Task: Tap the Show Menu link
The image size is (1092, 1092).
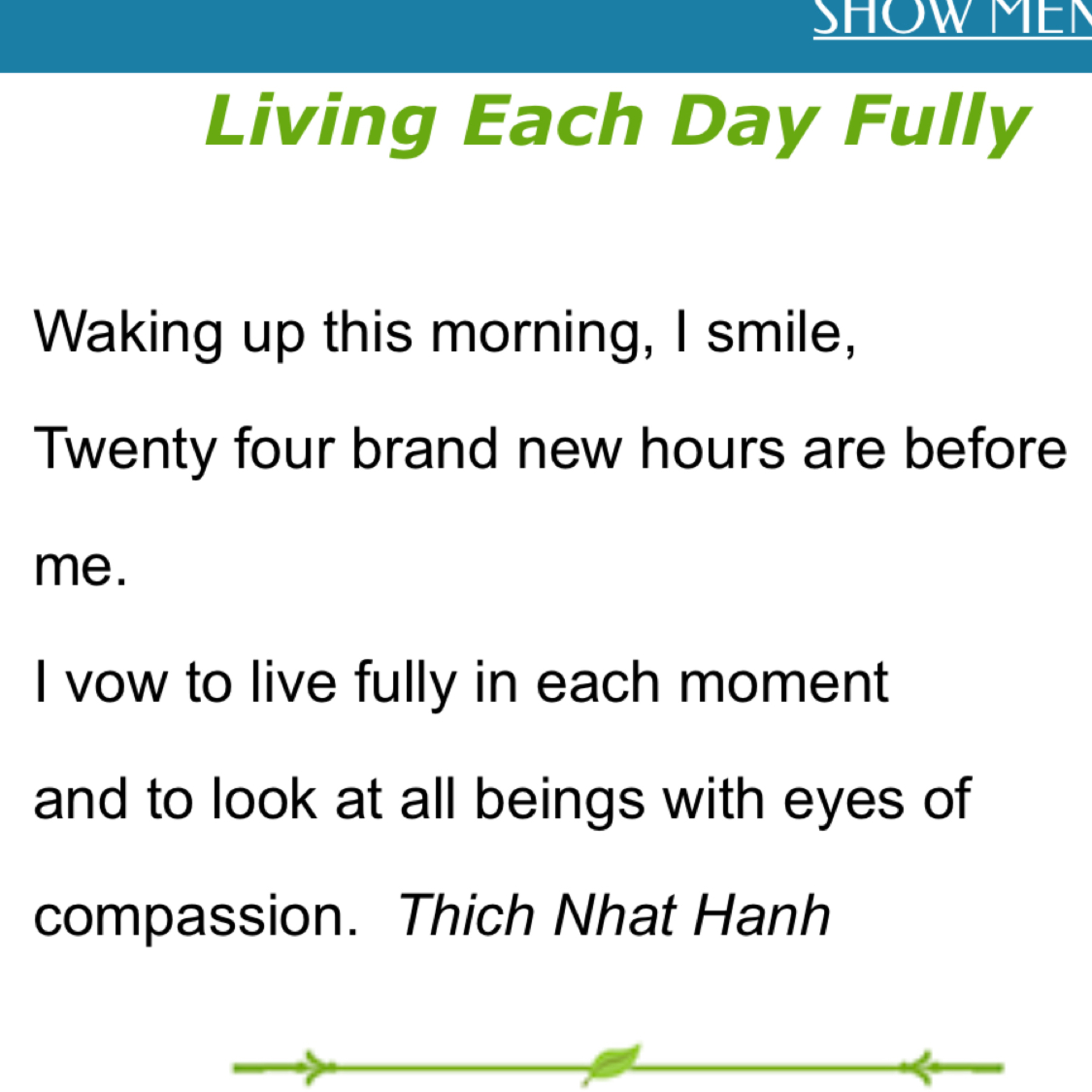Action: (x=953, y=19)
